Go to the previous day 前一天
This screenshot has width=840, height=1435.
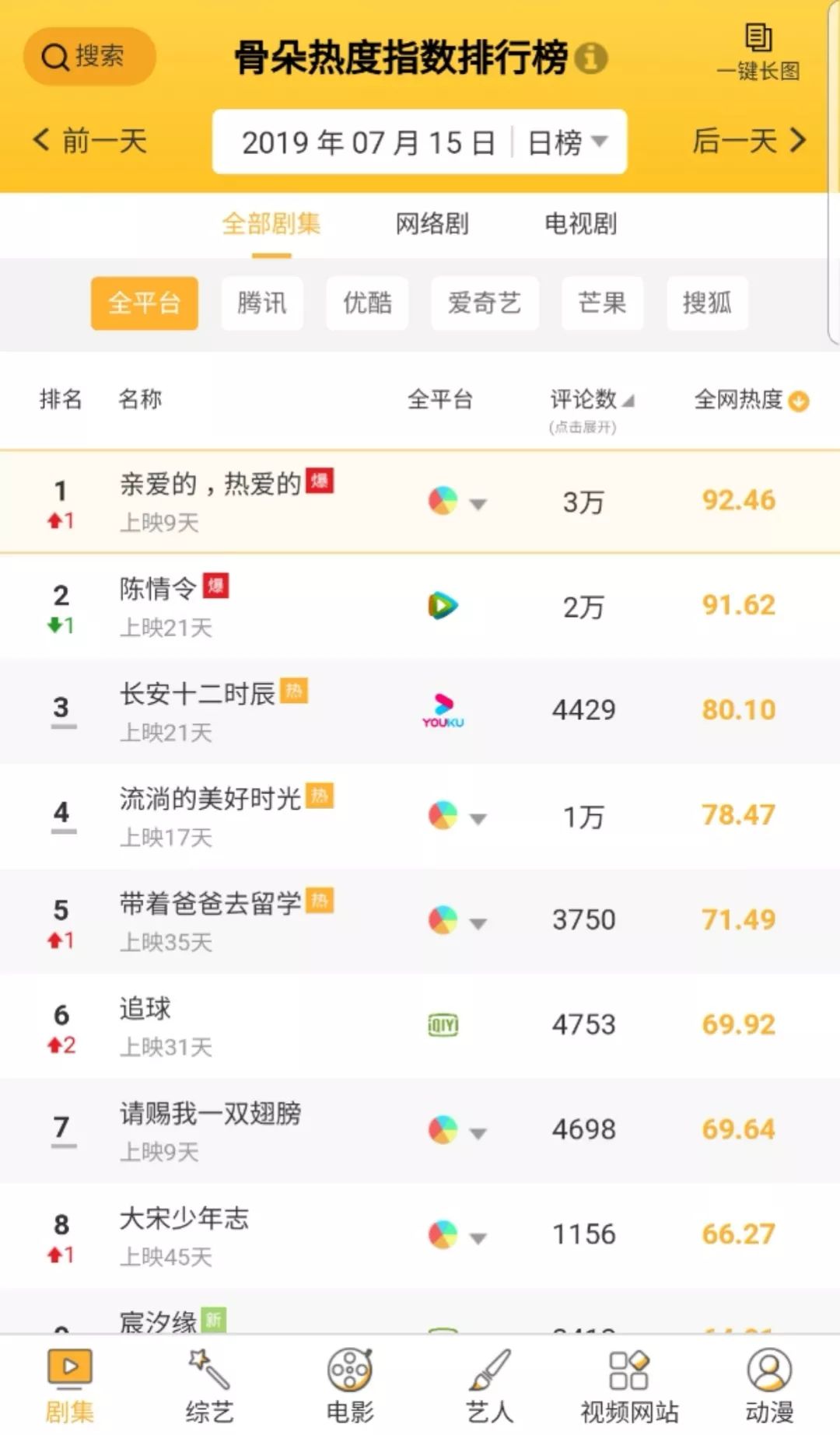(x=90, y=142)
